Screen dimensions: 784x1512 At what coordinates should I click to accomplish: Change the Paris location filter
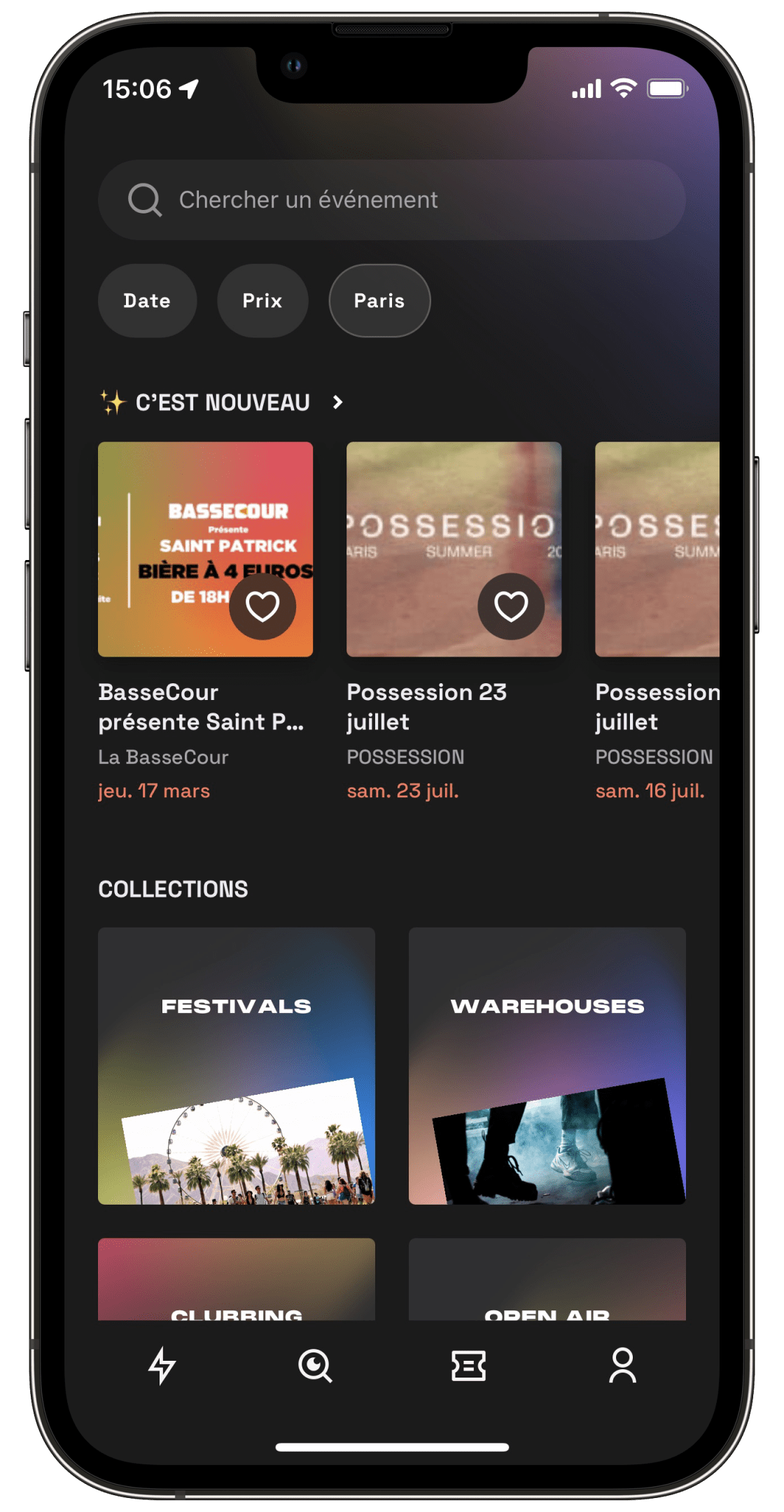pyautogui.click(x=379, y=301)
